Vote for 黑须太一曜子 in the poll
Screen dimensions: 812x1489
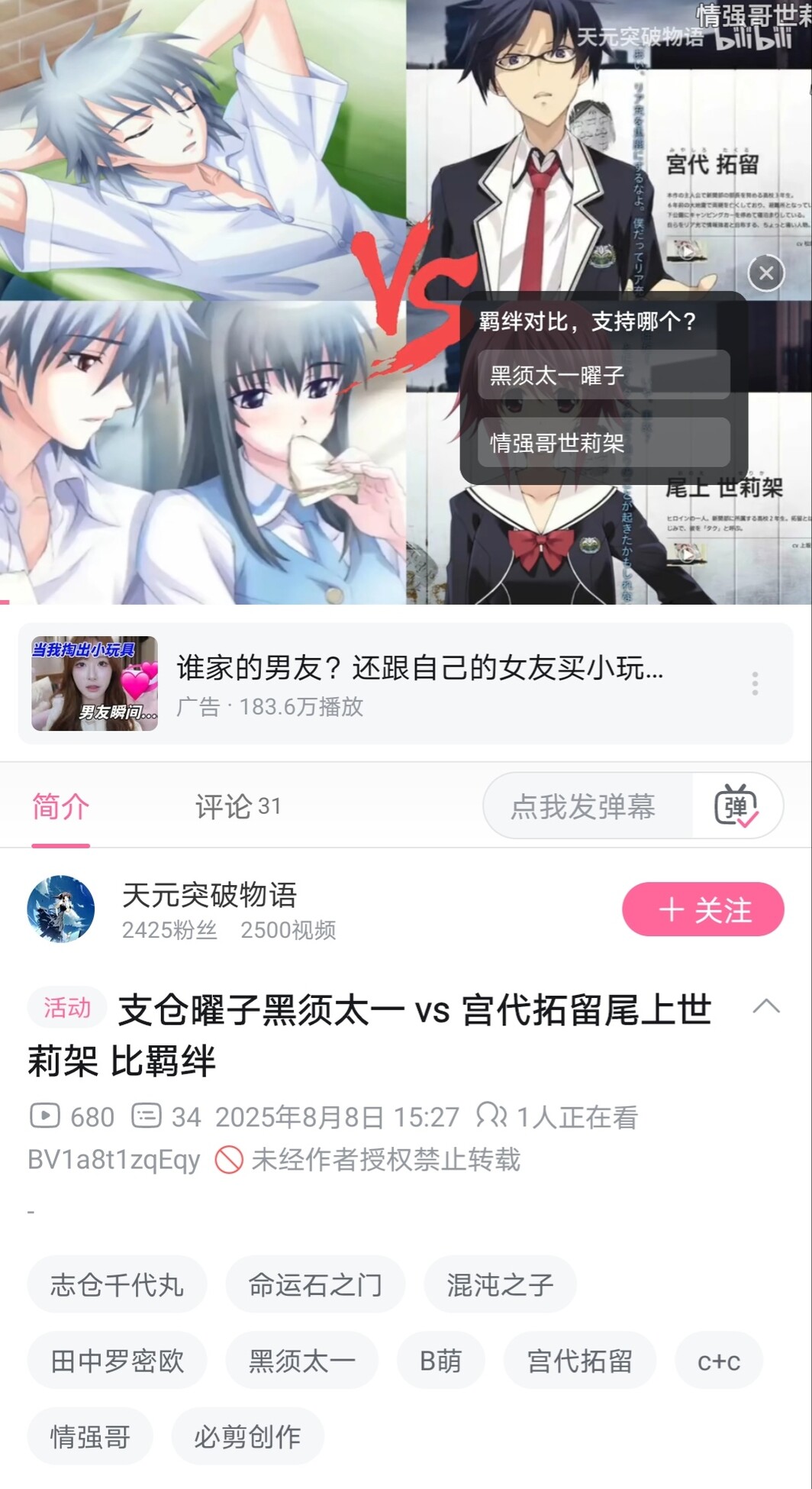pos(604,375)
